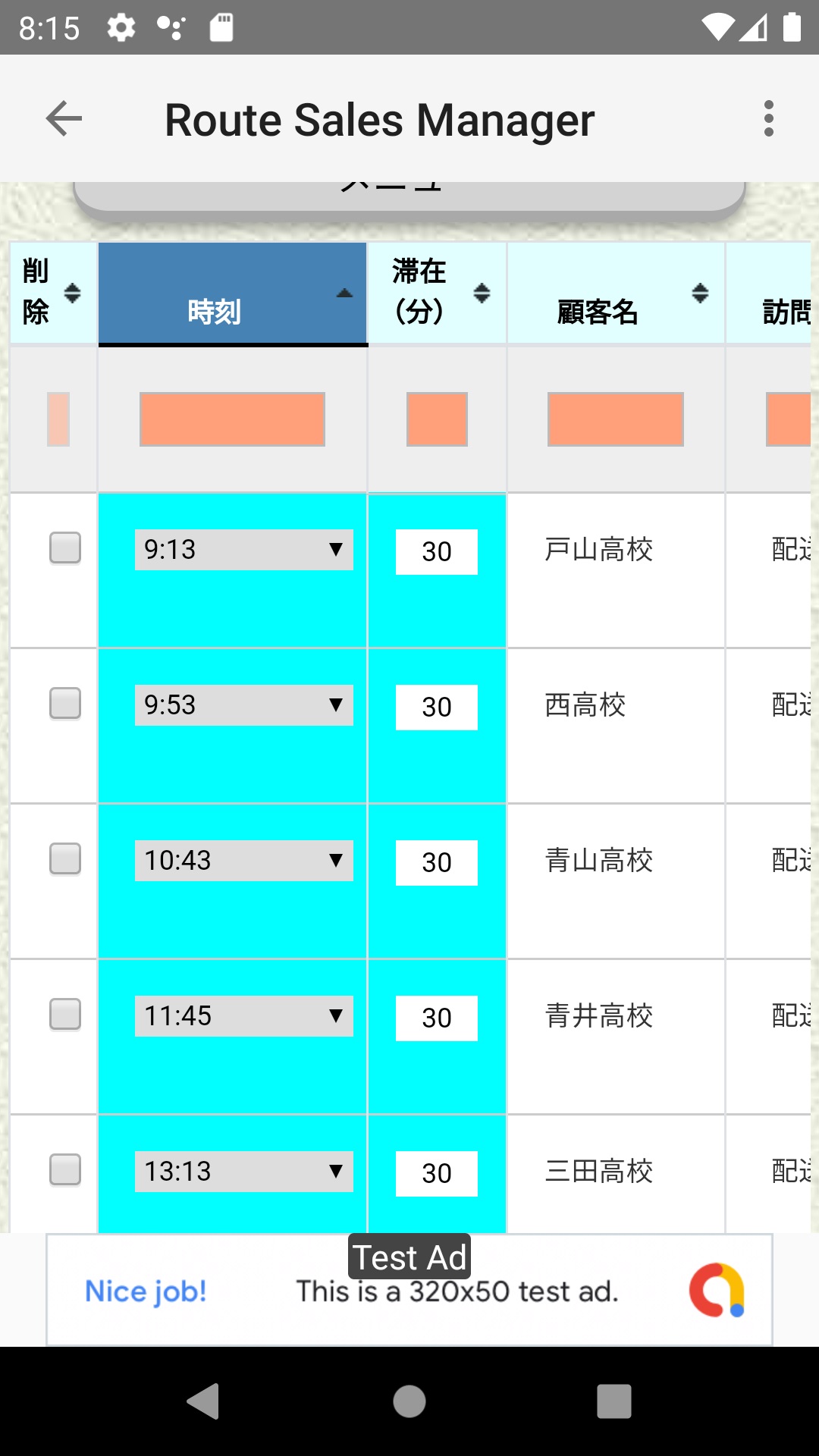Open the 13:13 time dropdown
Screen dimensions: 819x1456
pos(244,1172)
